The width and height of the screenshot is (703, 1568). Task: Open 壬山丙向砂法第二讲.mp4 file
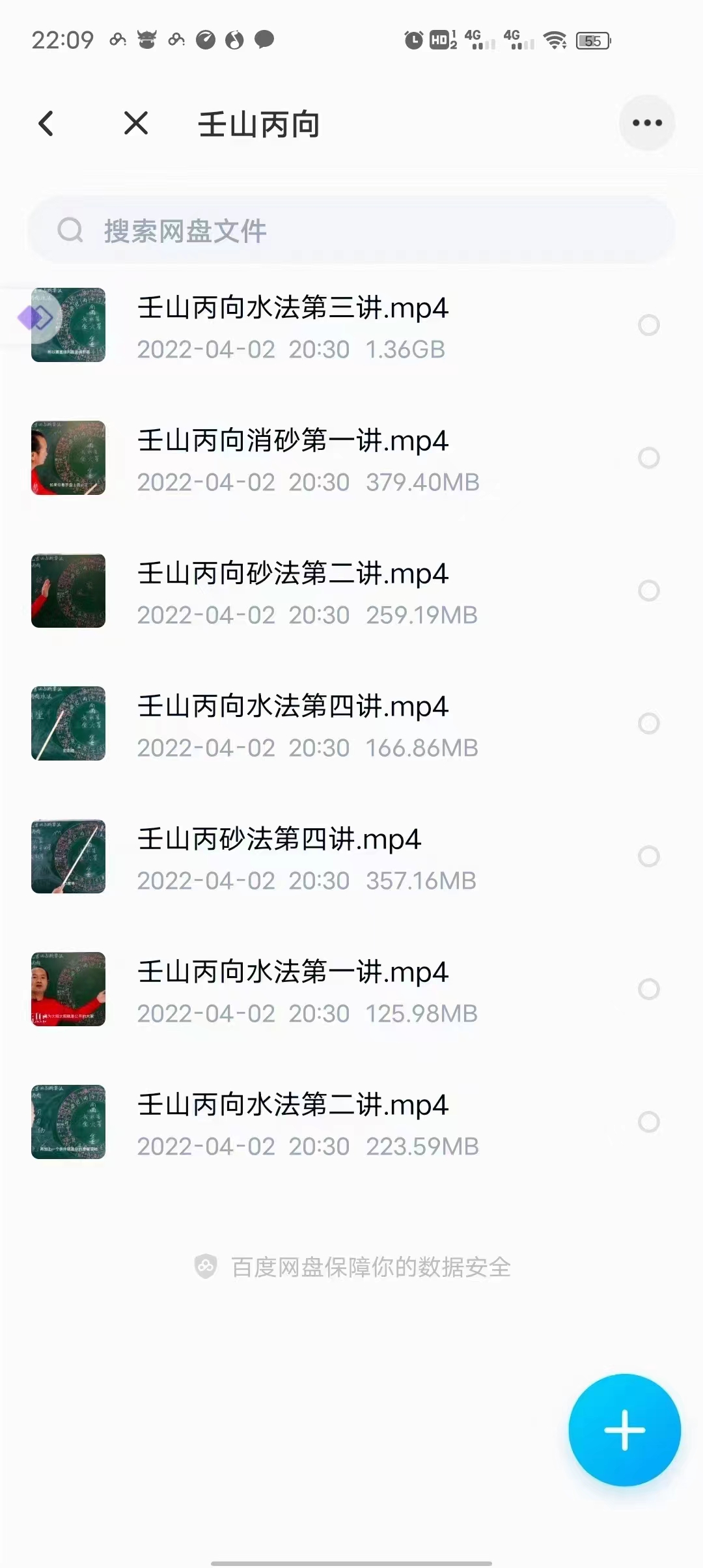coord(293,591)
